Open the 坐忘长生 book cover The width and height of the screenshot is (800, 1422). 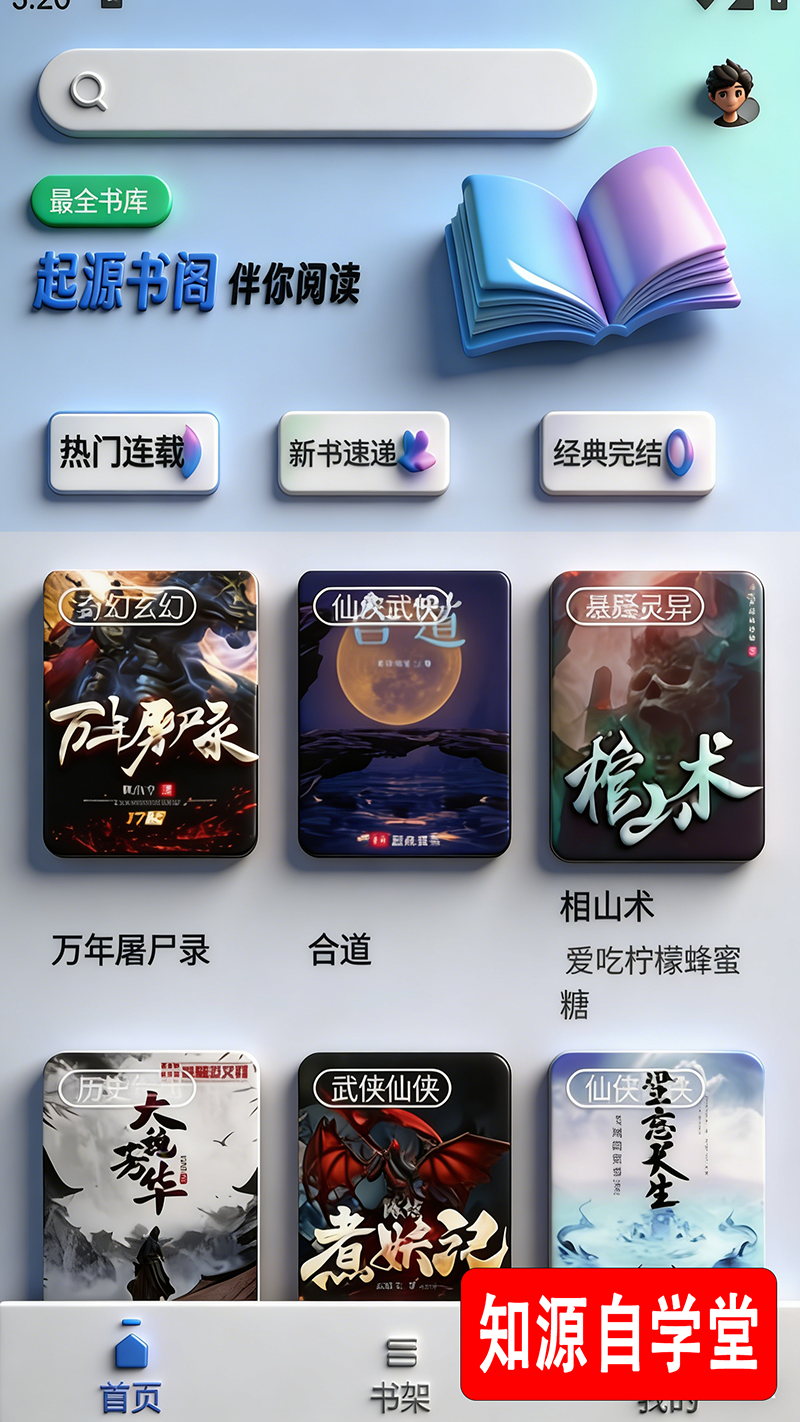[x=657, y=1160]
